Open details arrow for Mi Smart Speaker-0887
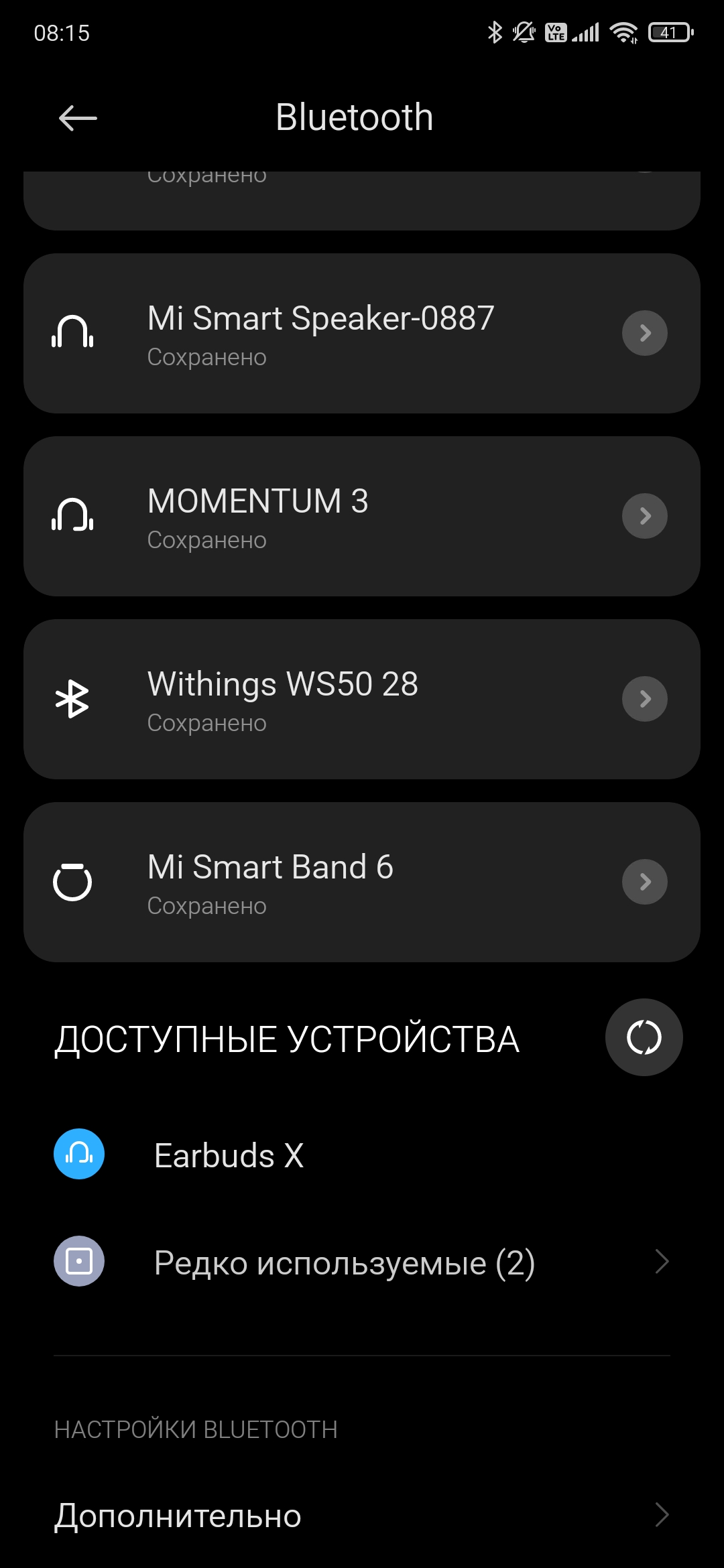This screenshot has height=1568, width=724. pos(644,333)
